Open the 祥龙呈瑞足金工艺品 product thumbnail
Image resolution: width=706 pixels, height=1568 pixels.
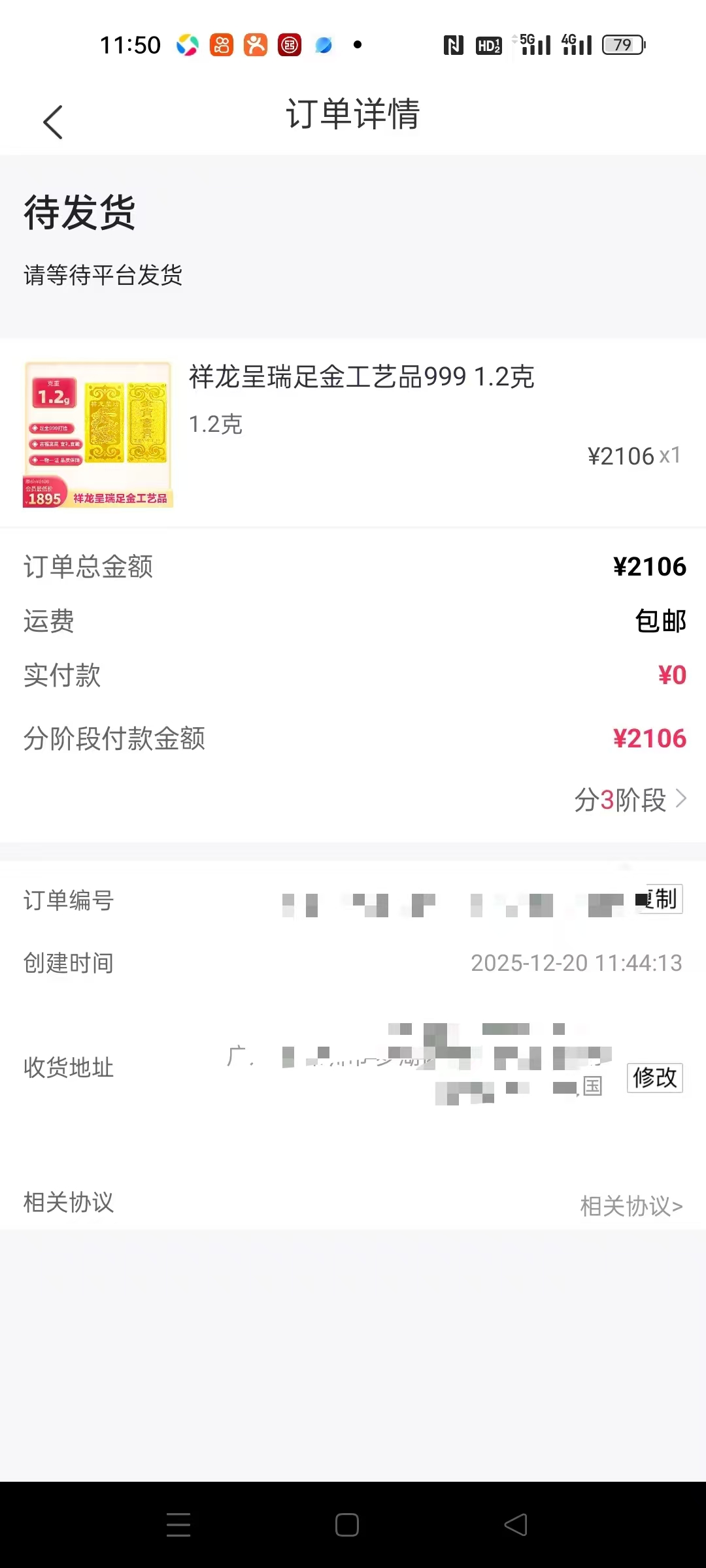(98, 434)
